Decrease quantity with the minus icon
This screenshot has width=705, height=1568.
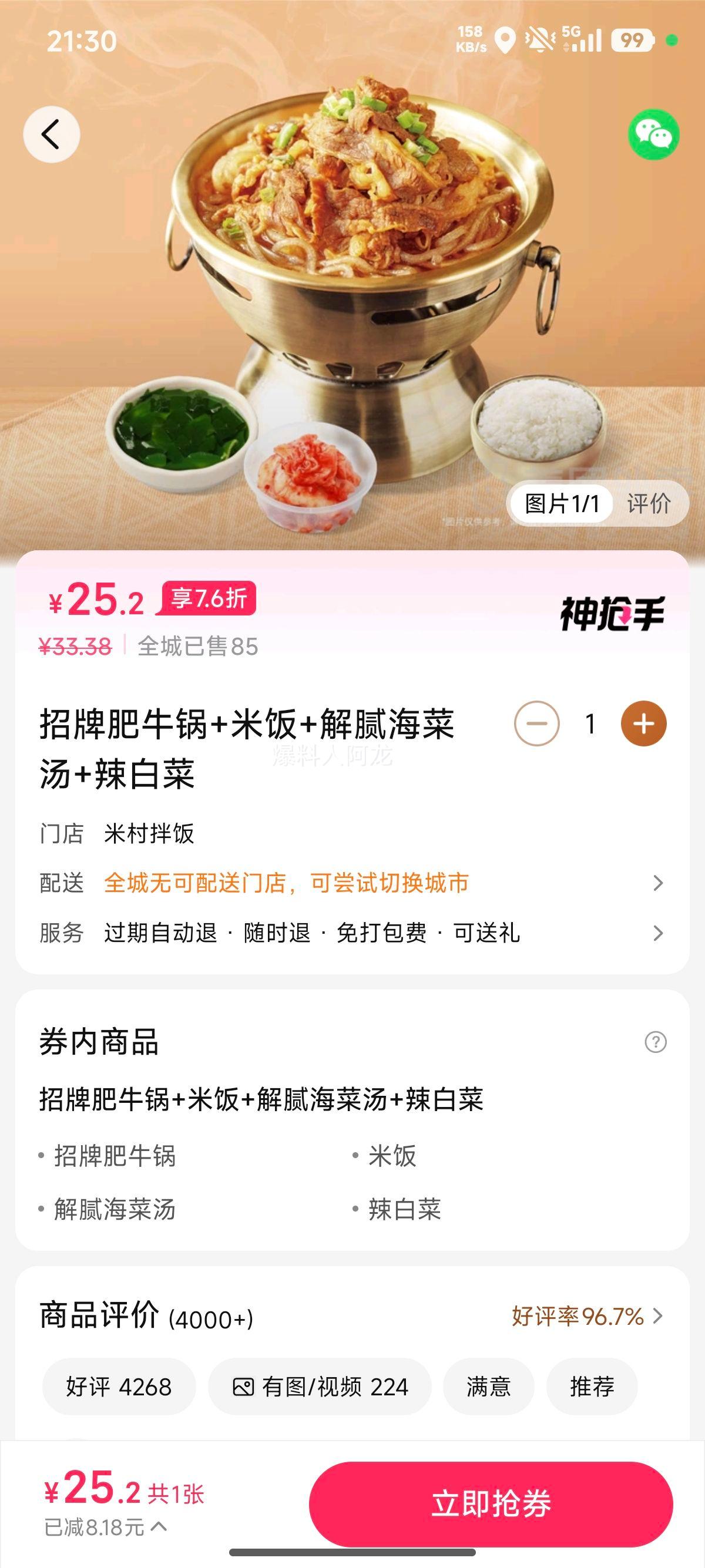(538, 724)
